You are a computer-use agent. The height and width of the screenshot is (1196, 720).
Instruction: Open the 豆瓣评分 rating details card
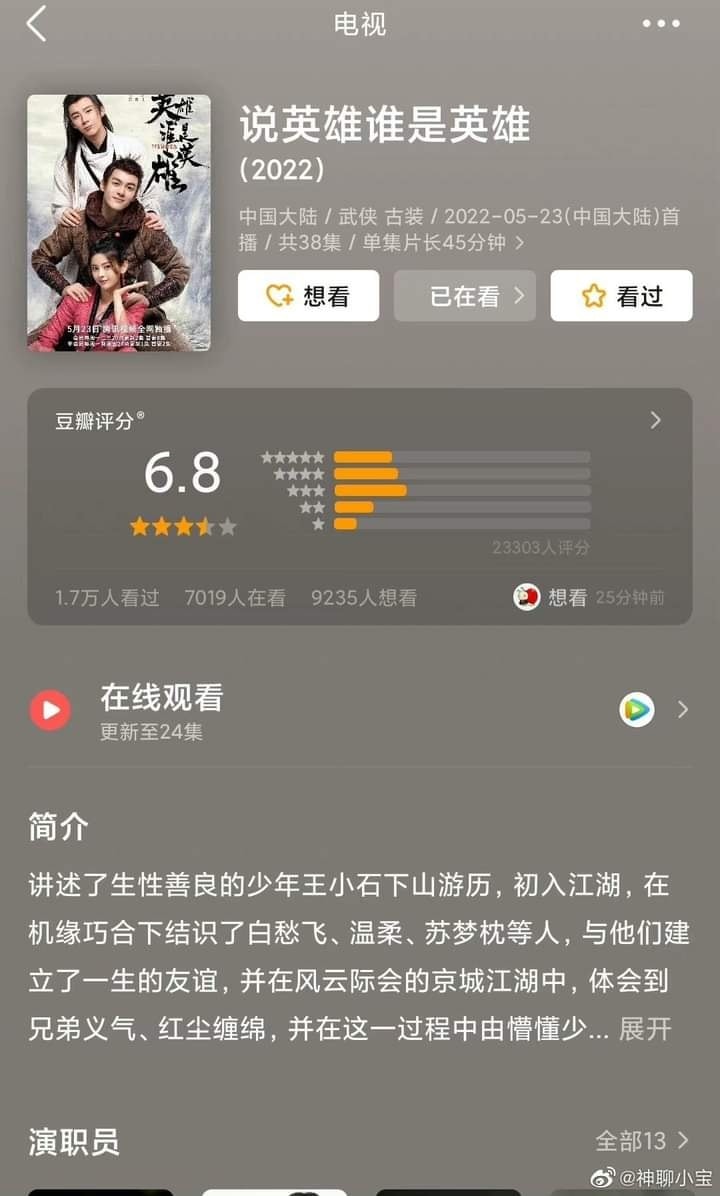point(655,420)
